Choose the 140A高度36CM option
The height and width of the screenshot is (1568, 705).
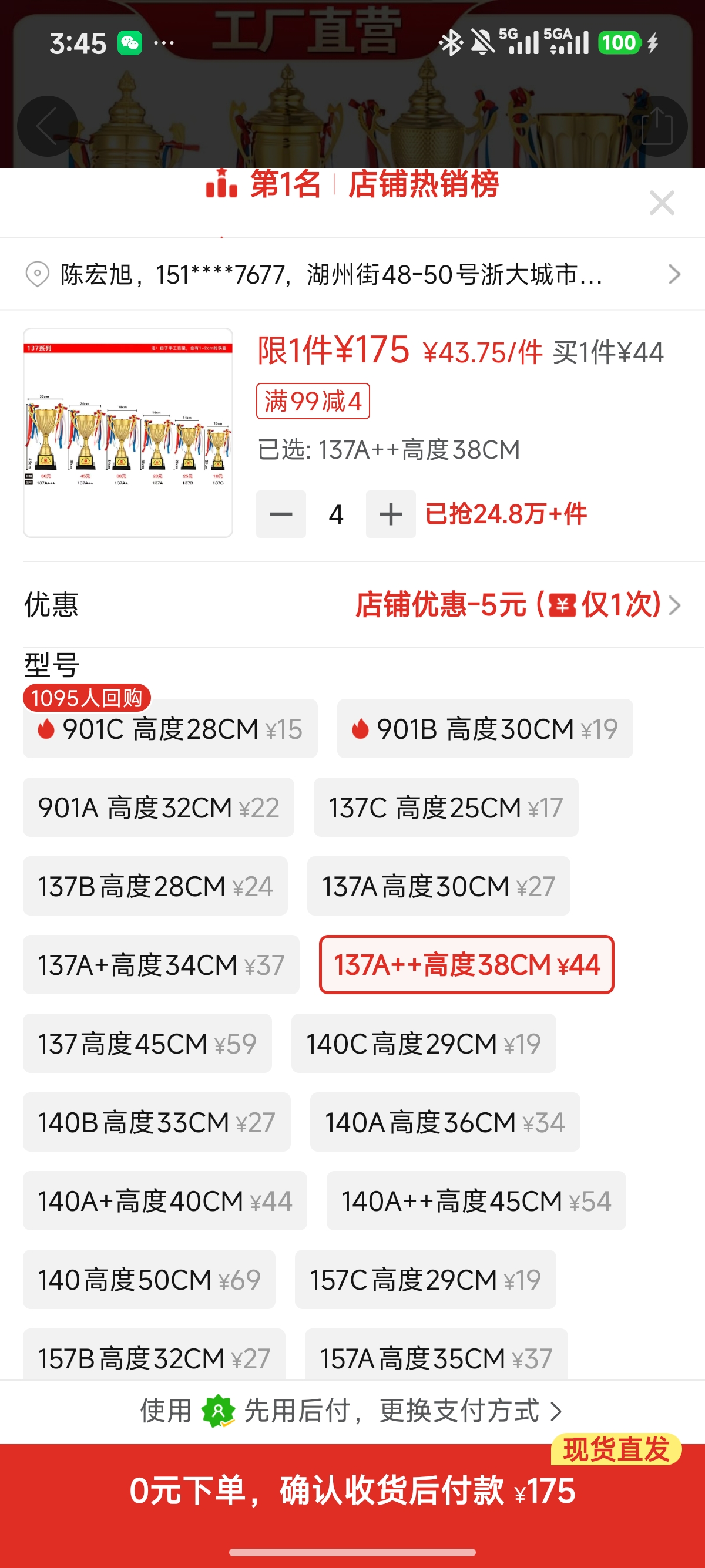tap(445, 1122)
